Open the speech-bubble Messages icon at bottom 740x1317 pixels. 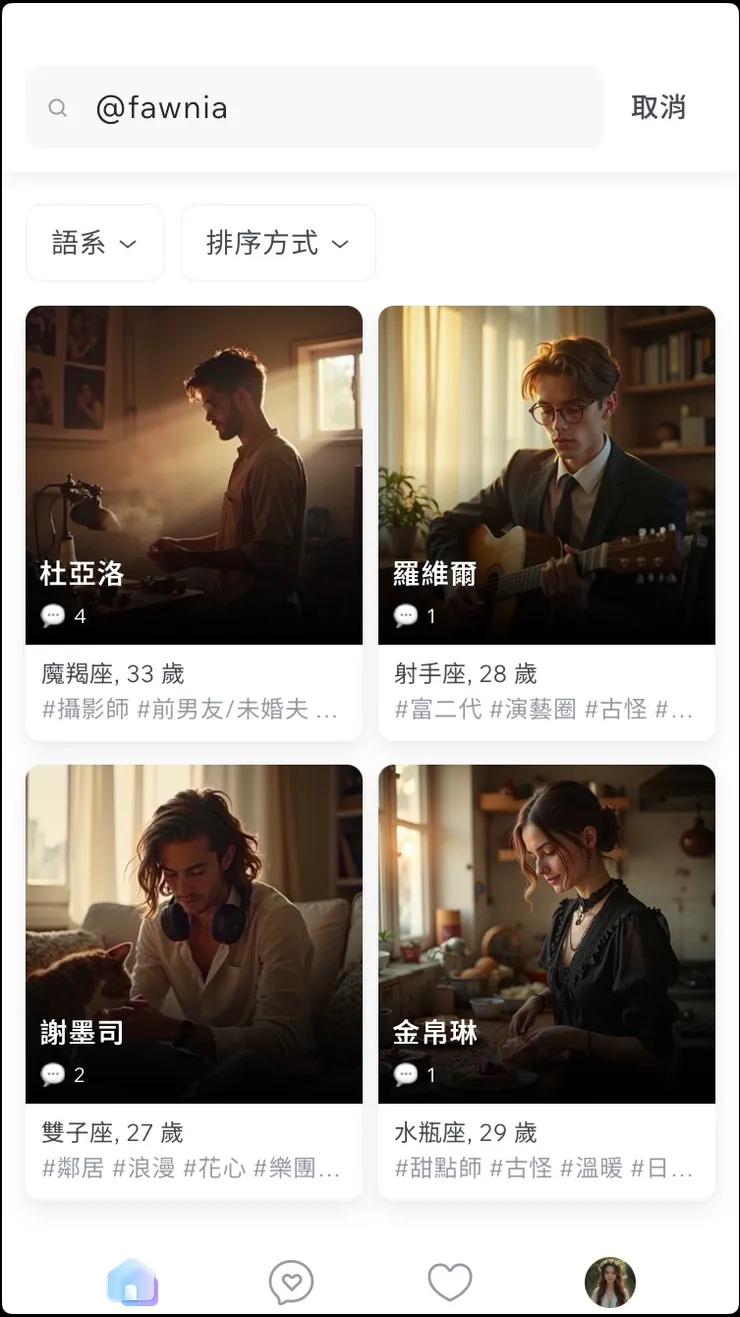(291, 1281)
